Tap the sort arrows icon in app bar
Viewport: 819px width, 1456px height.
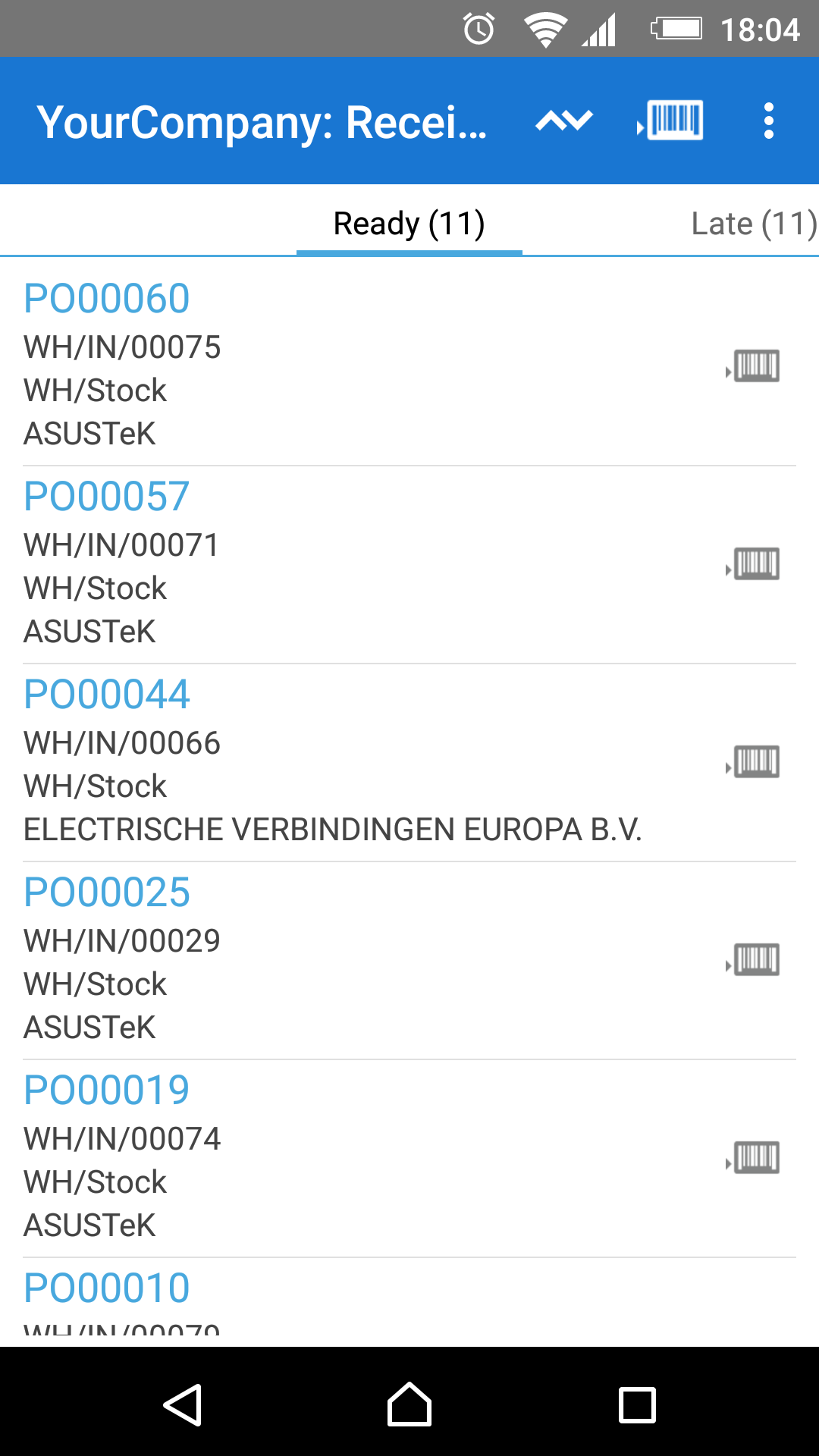(564, 121)
